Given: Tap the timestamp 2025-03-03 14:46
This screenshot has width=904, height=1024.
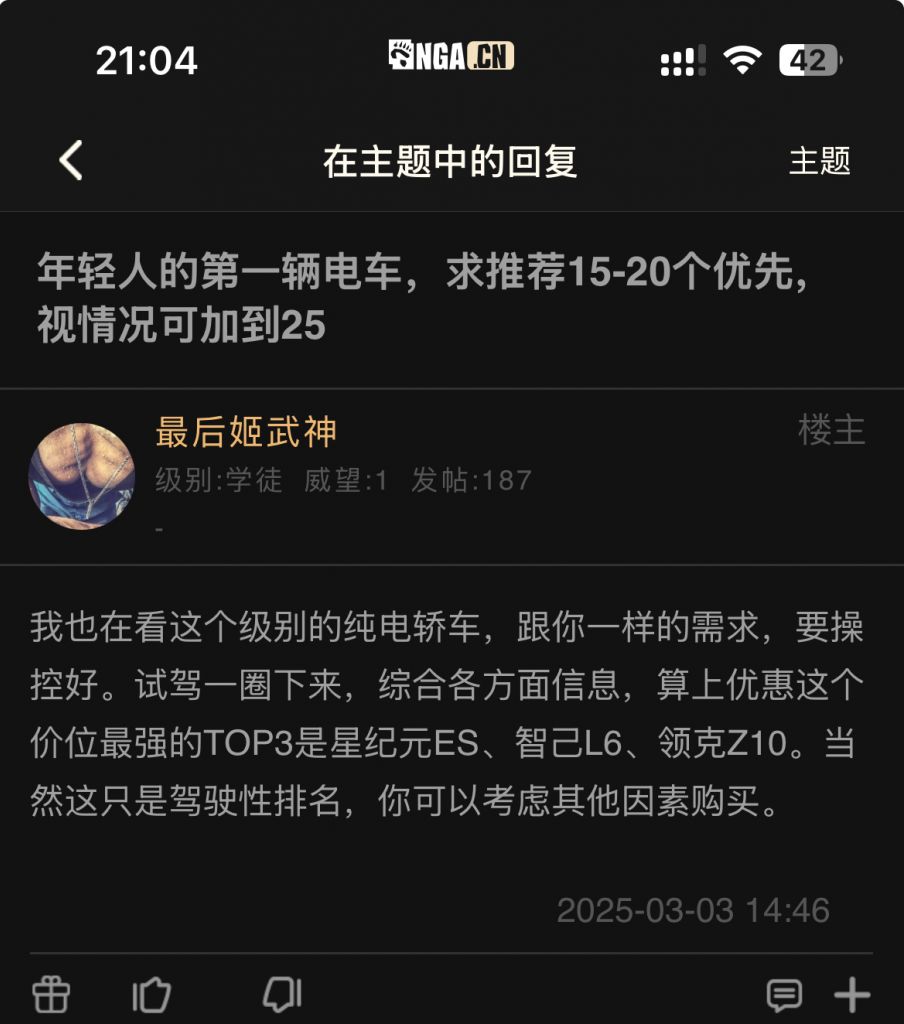Looking at the screenshot, I should click(x=694, y=910).
